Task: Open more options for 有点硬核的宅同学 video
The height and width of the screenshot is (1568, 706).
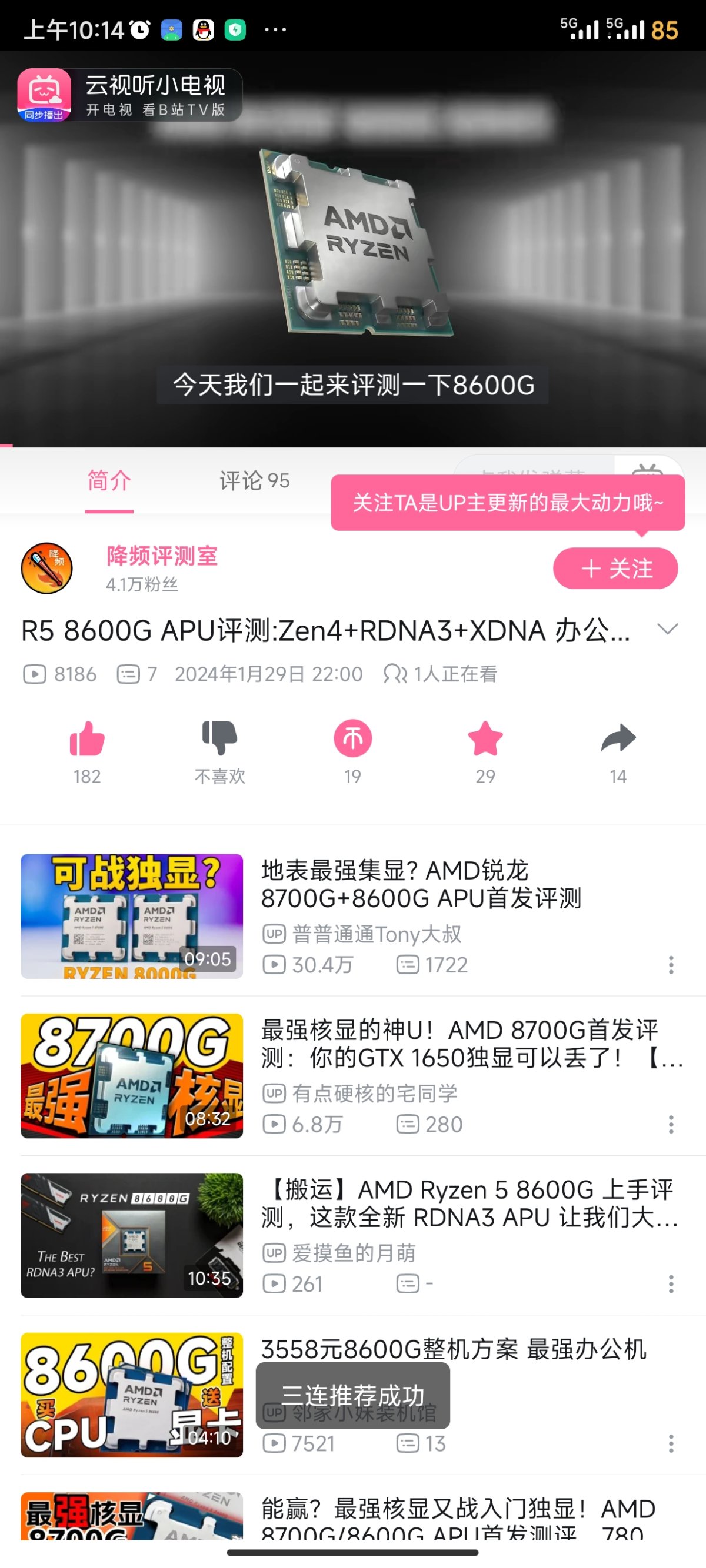Action: coord(671,1124)
